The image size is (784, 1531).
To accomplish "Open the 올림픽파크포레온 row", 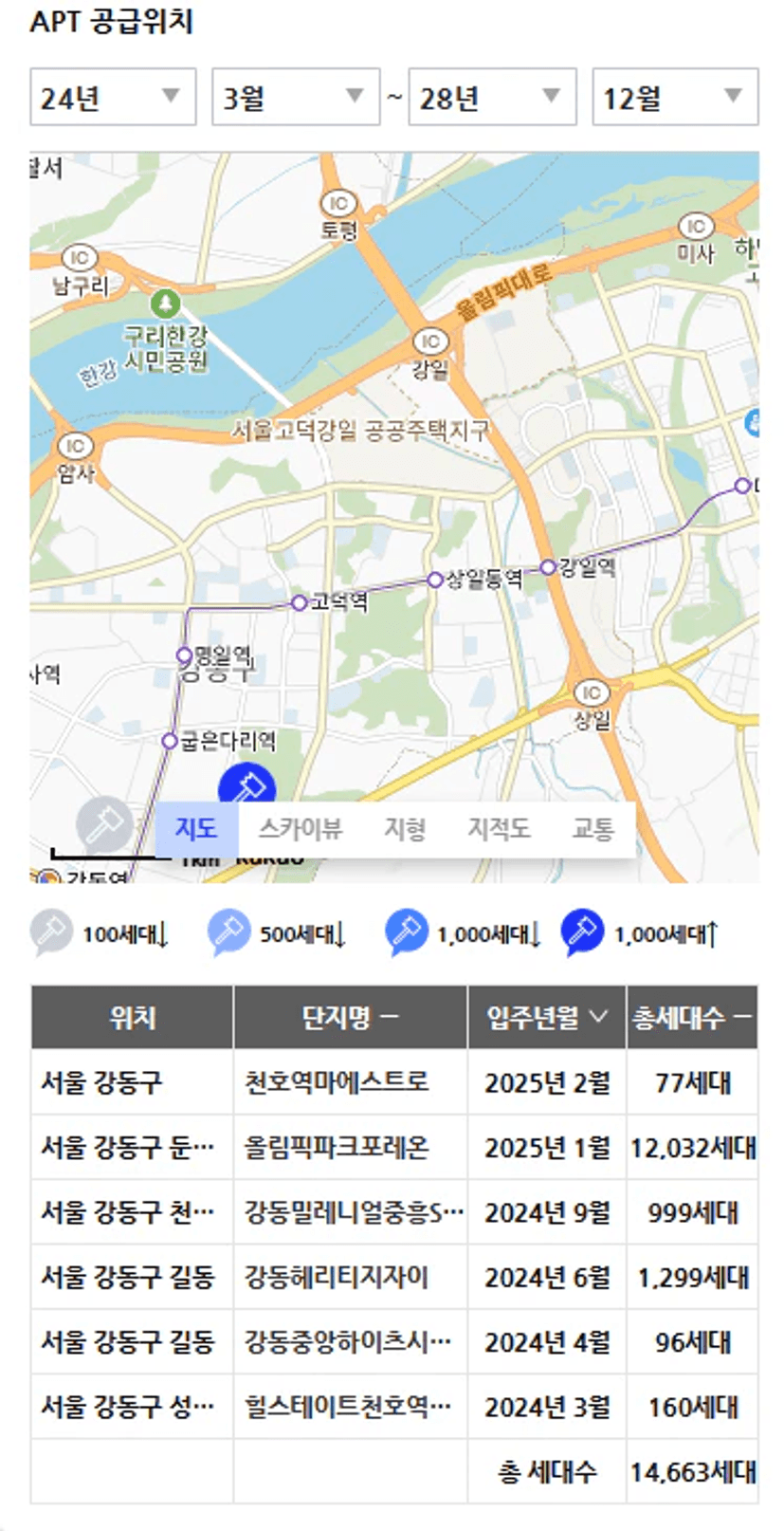I will click(394, 1148).
